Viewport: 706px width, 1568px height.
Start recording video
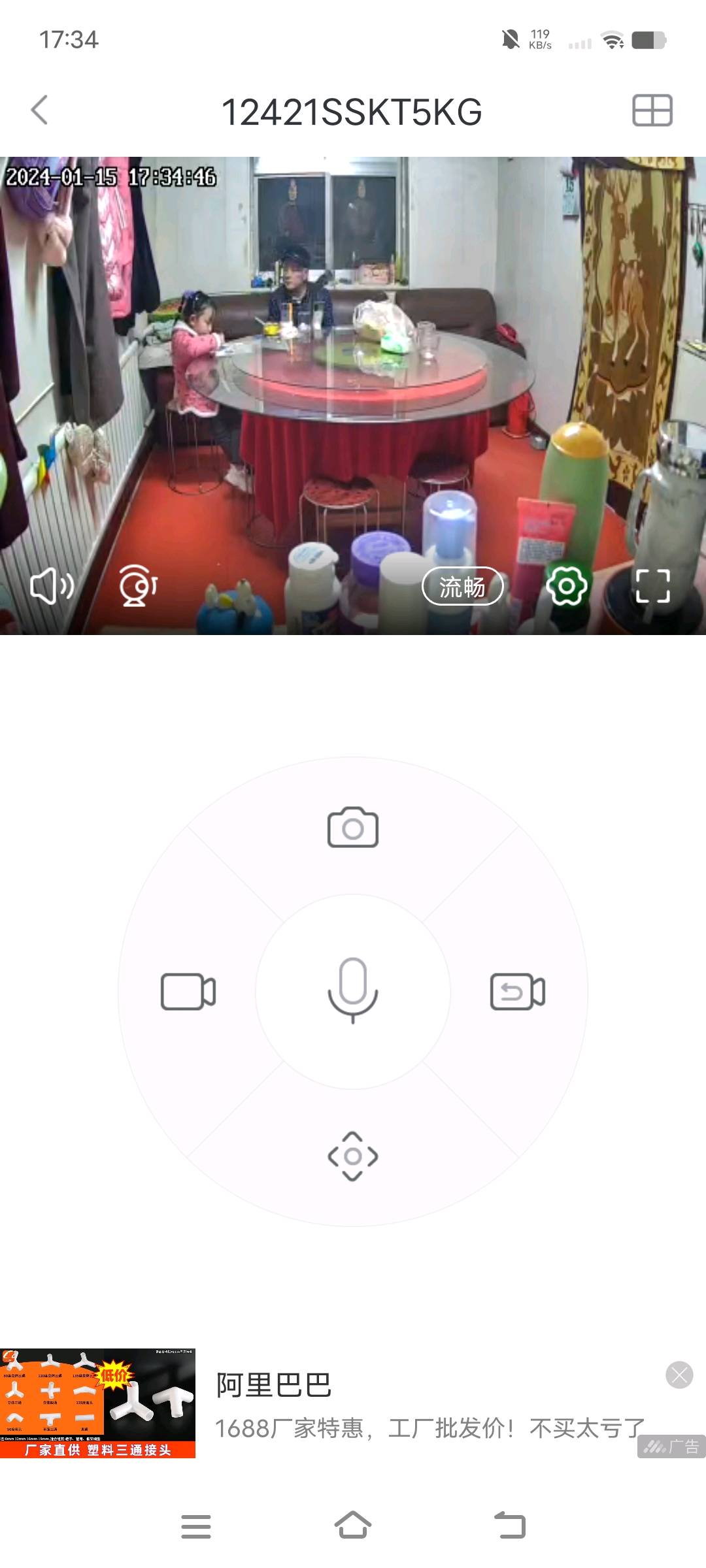pyautogui.click(x=188, y=992)
